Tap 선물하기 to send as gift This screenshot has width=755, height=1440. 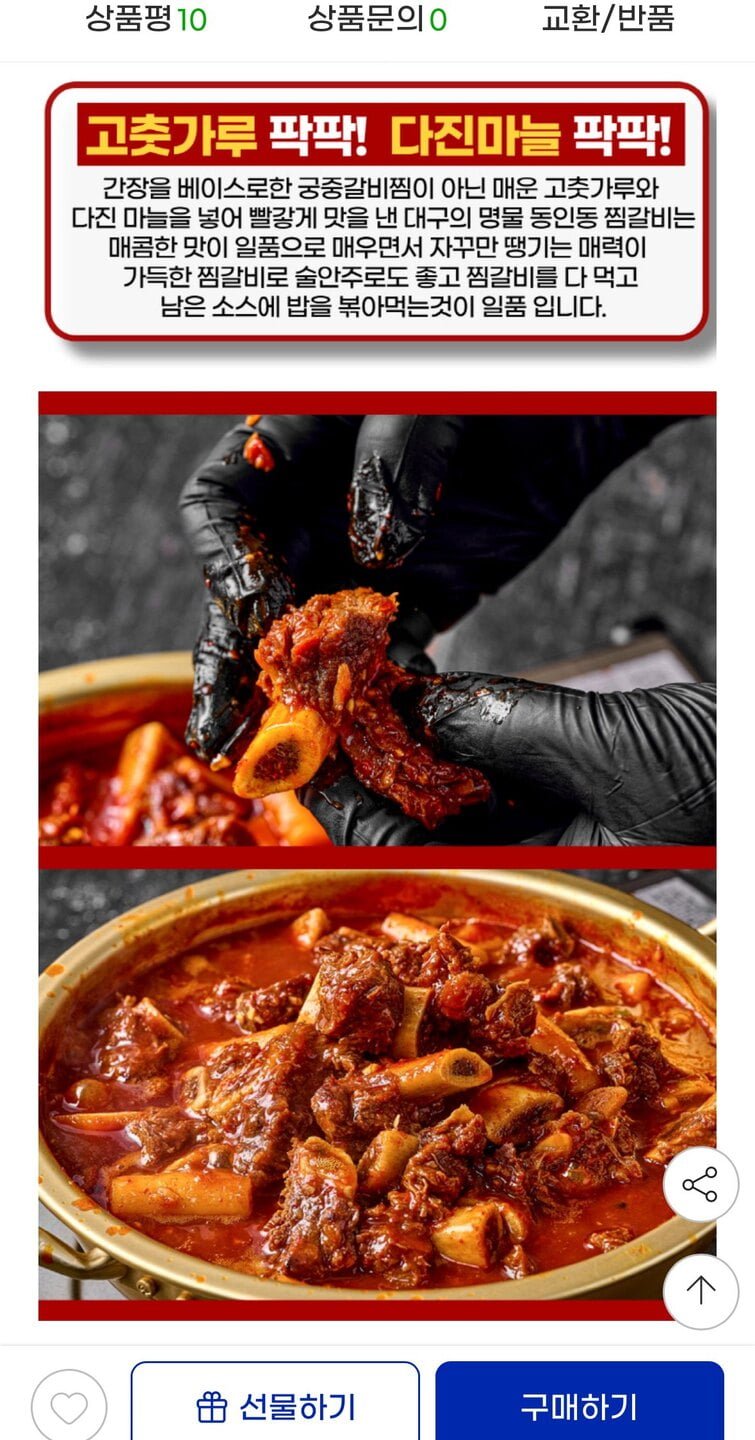[275, 1407]
